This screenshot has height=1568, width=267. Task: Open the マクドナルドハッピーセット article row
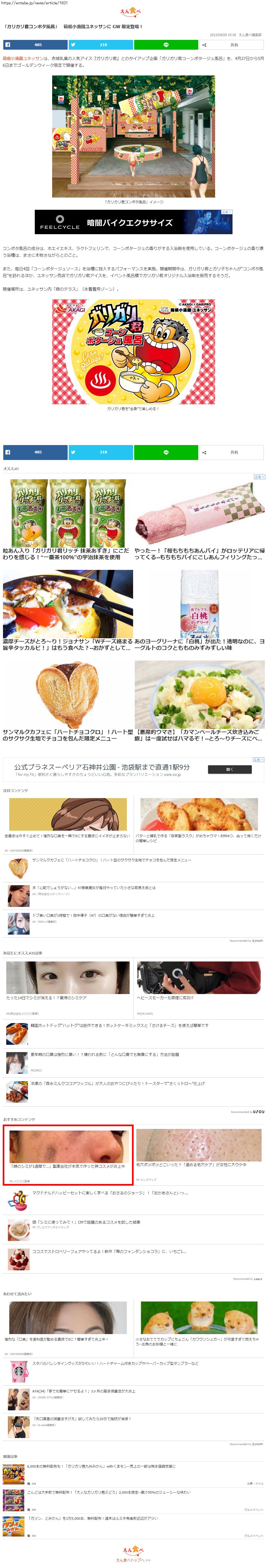110,1193
